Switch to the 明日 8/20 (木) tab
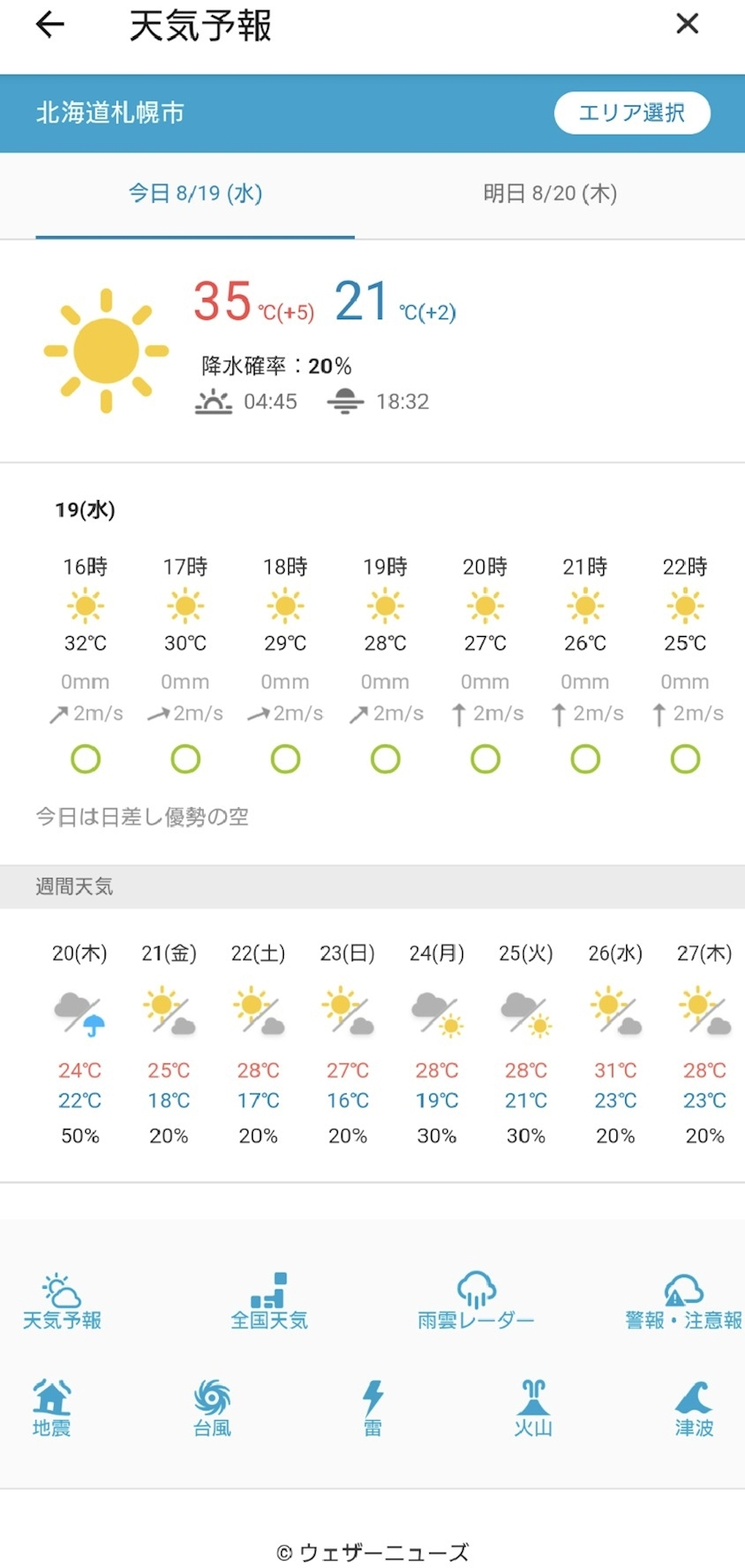Image resolution: width=745 pixels, height=1568 pixels. click(550, 194)
